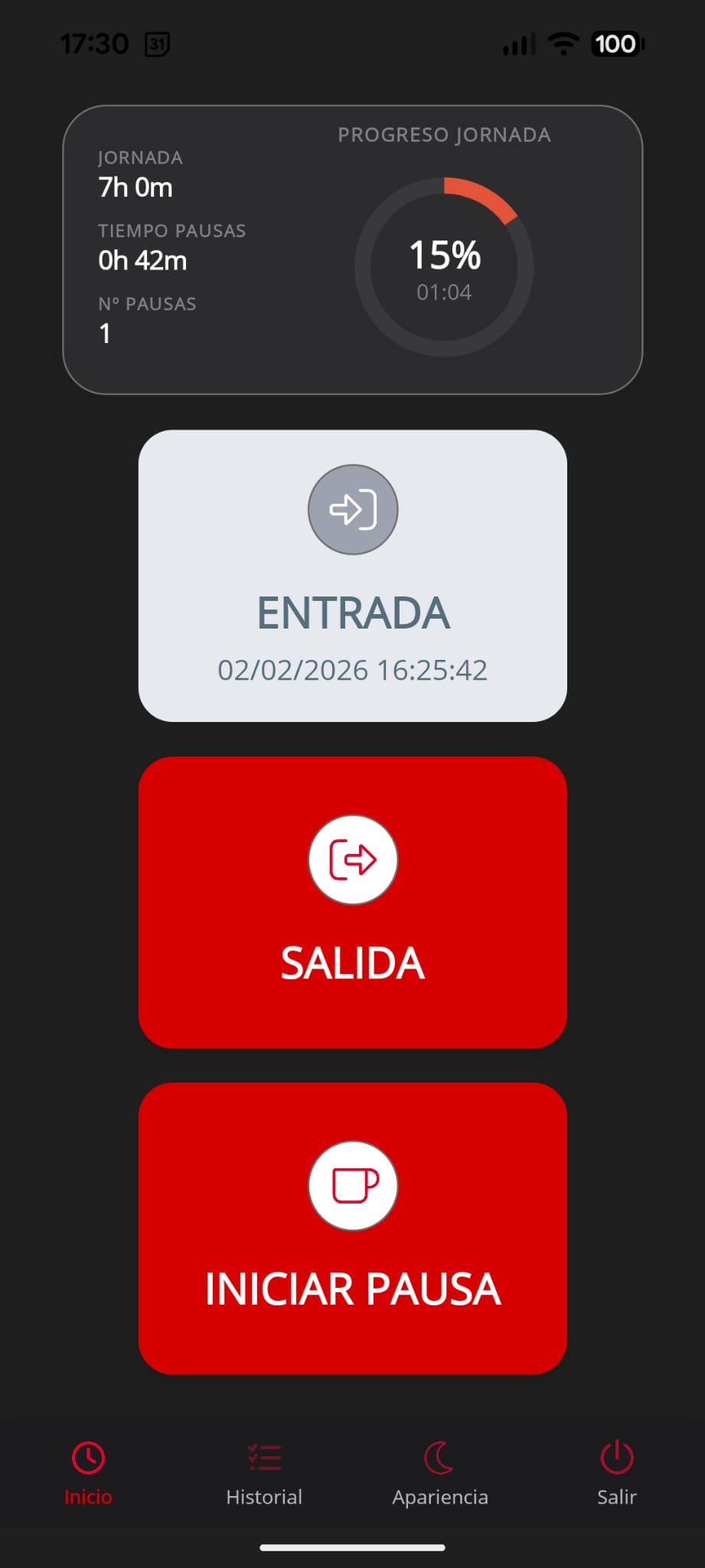The image size is (705, 1568).
Task: Tap the coffee cup icon on INICIAR PAUSA
Action: pyautogui.click(x=352, y=1185)
